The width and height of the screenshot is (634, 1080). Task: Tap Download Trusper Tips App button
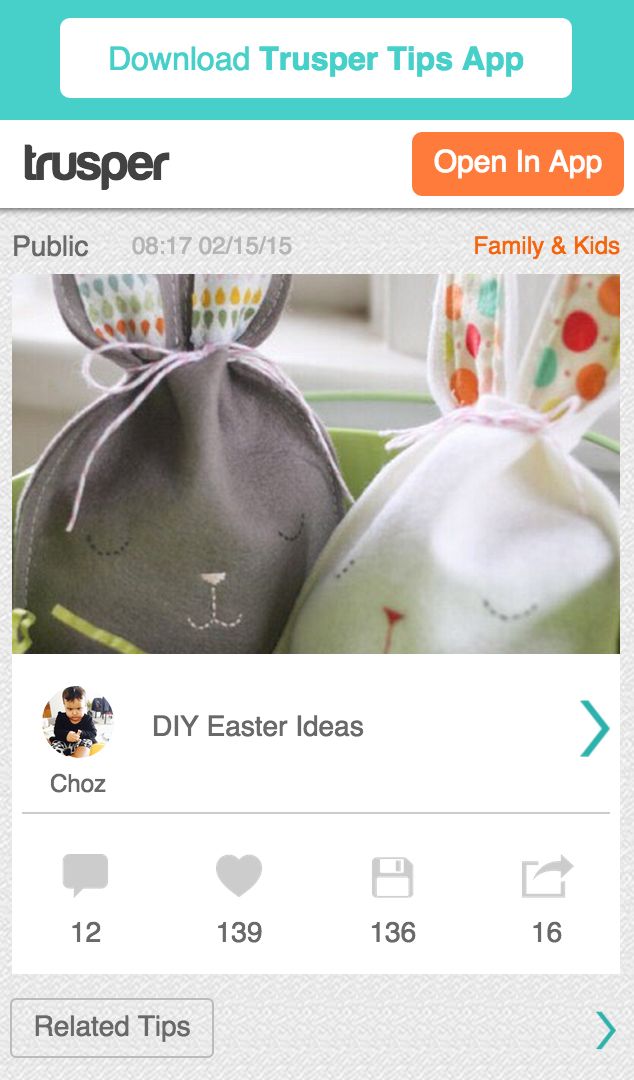[x=316, y=59]
